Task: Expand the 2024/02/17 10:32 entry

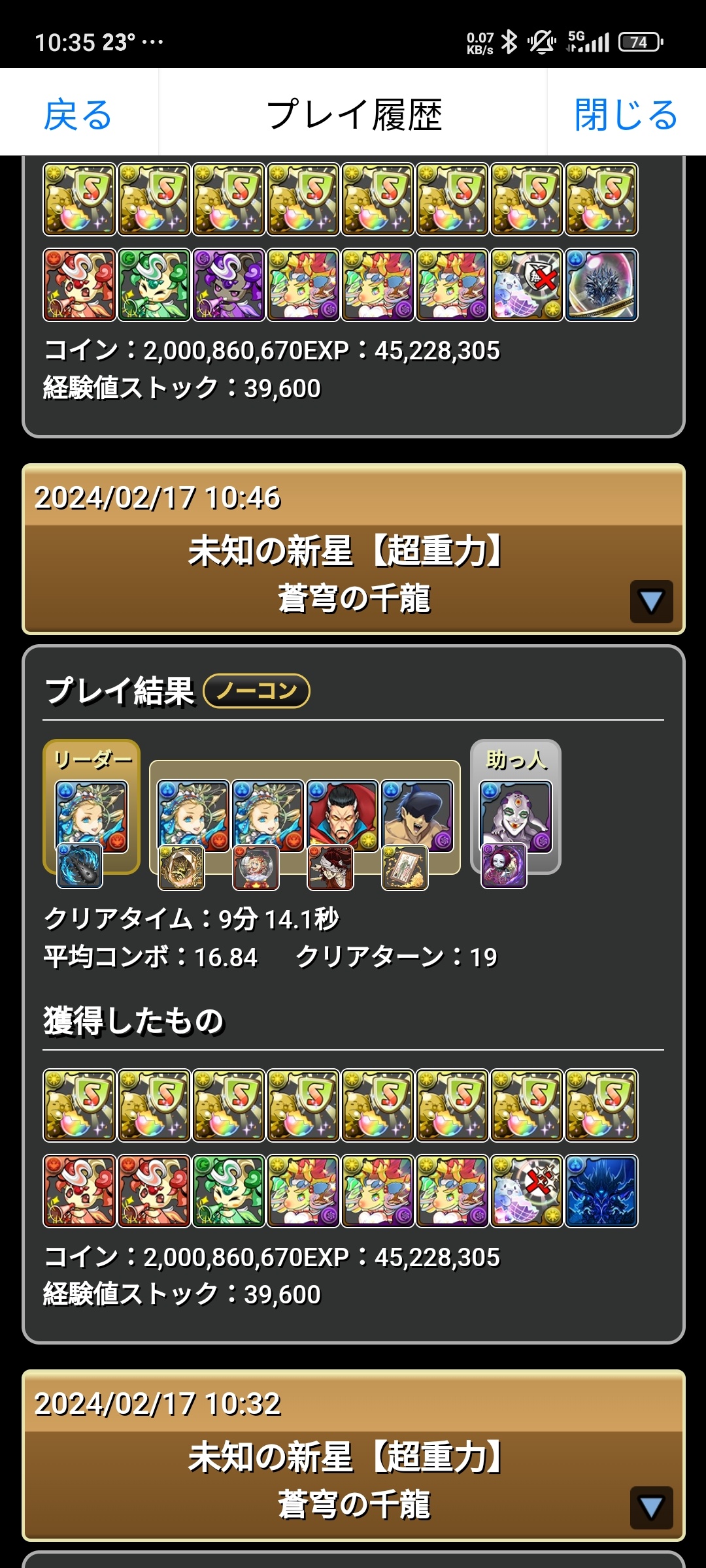Action: (651, 1507)
